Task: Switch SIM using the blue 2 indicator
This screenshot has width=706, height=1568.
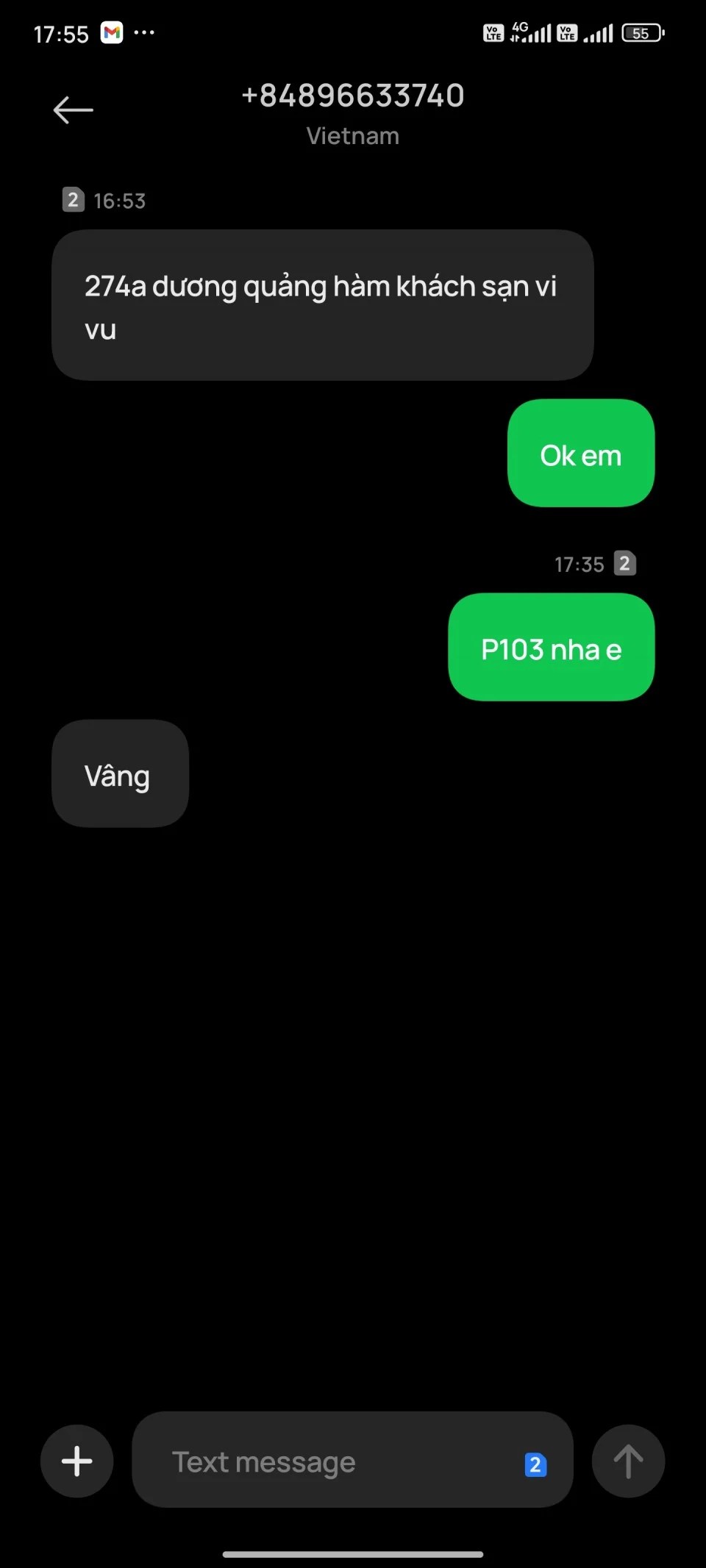Action: pos(535,1464)
